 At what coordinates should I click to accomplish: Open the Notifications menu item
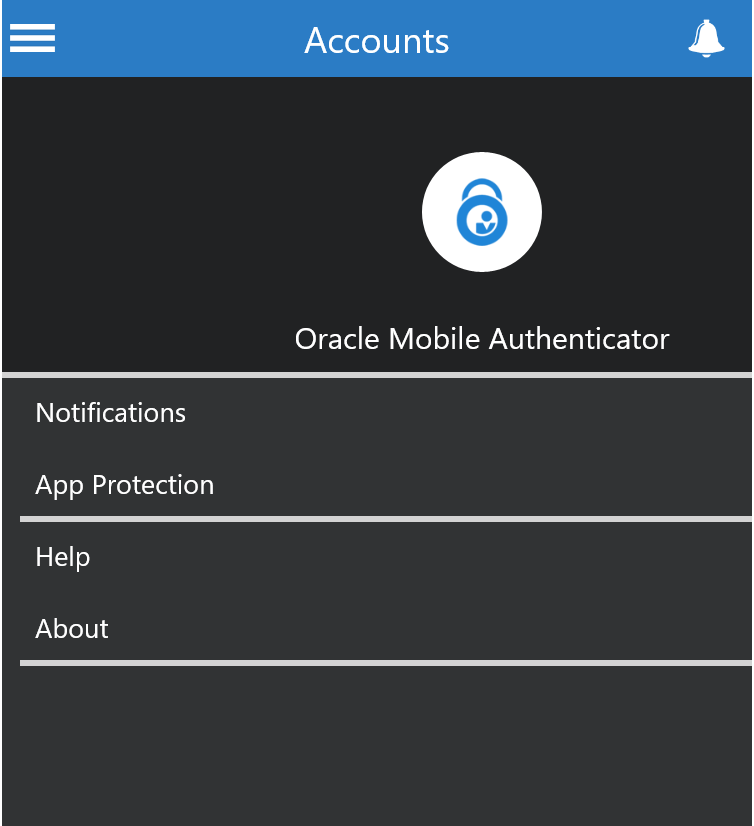[x=111, y=413]
